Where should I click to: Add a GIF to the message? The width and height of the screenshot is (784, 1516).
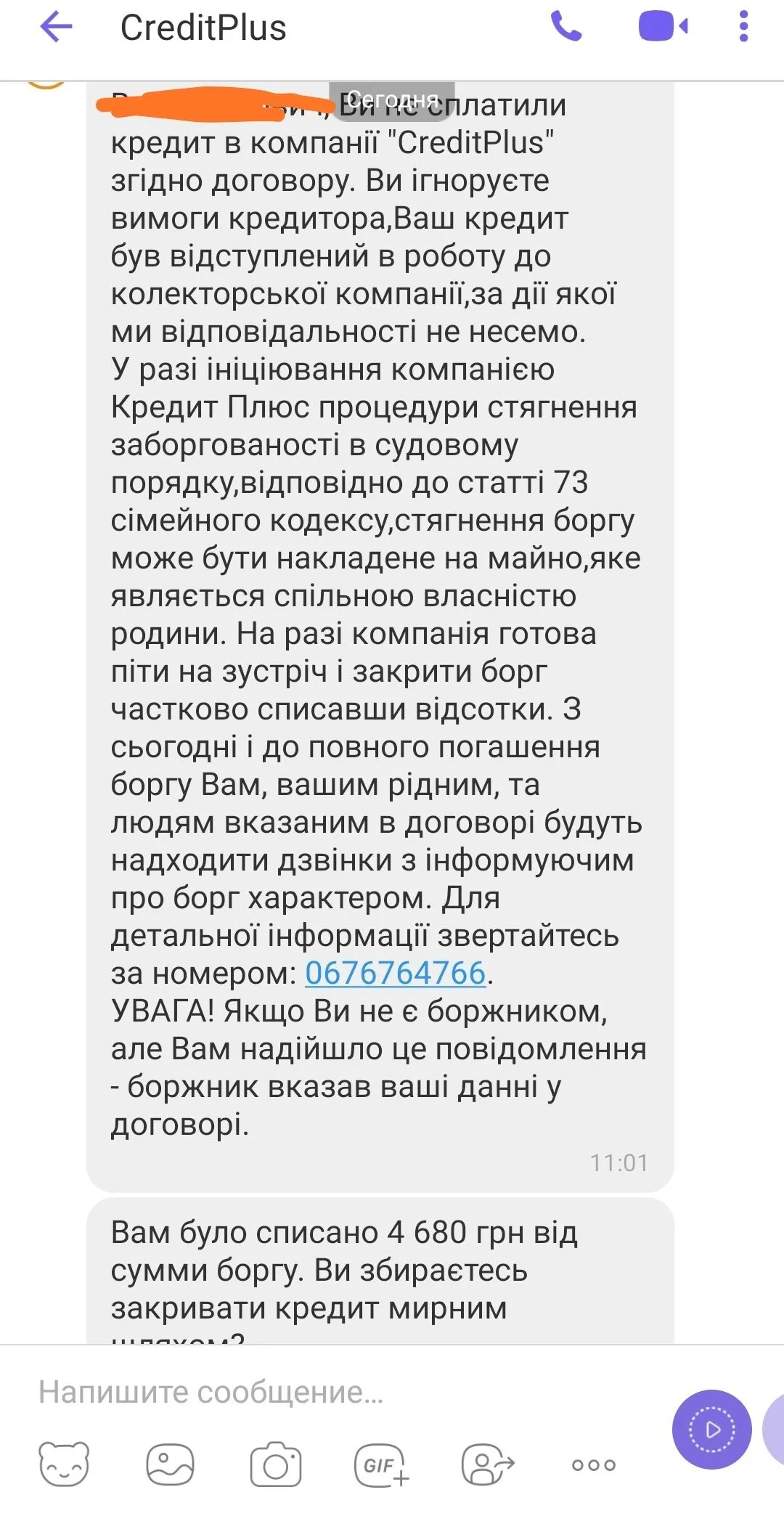[x=382, y=1464]
